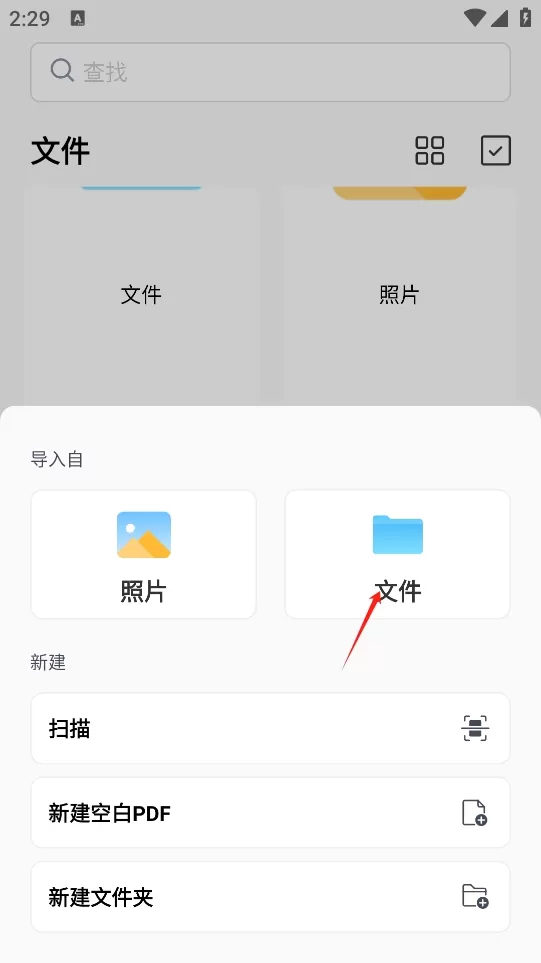The height and width of the screenshot is (963, 541).
Task: Choose 新建文件夹
Action: click(x=270, y=897)
